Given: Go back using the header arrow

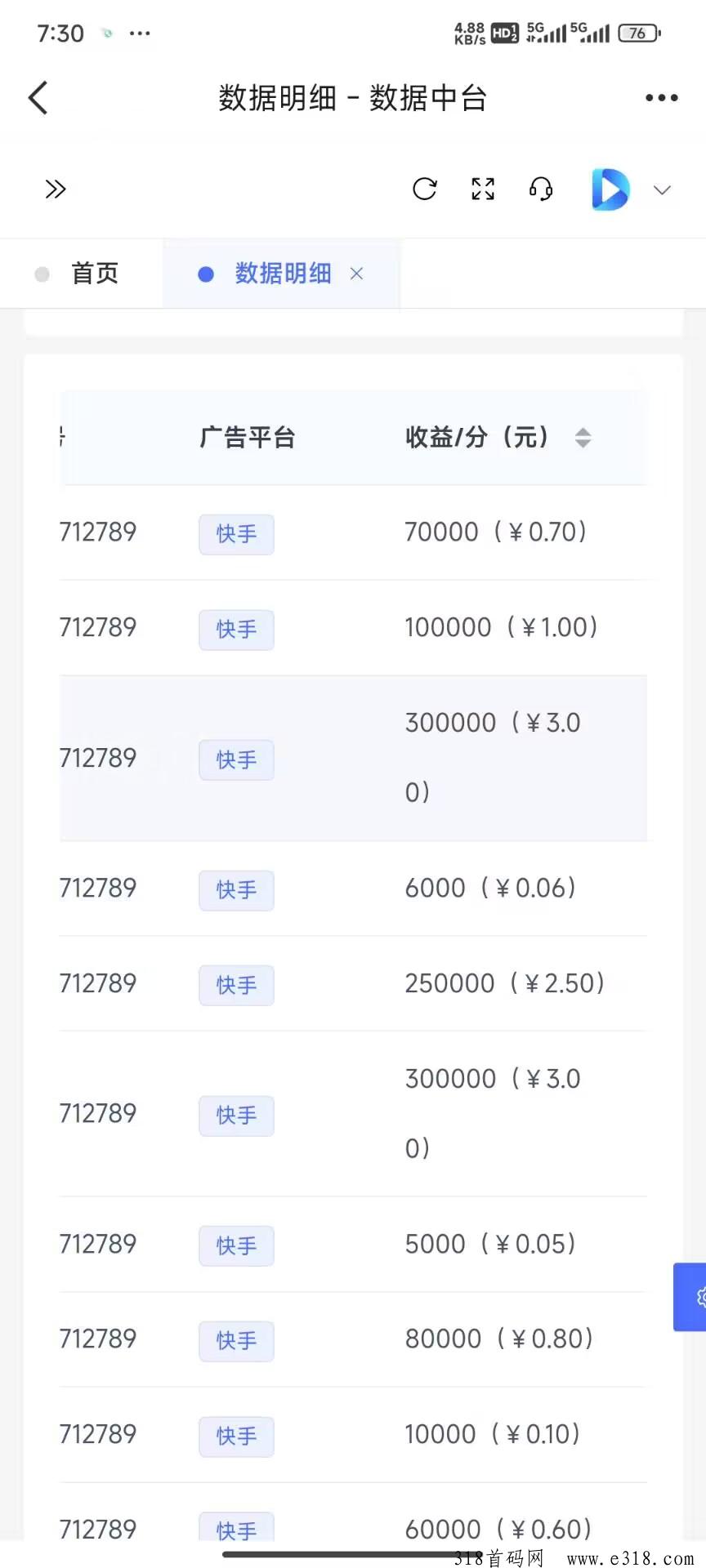Looking at the screenshot, I should tap(38, 98).
